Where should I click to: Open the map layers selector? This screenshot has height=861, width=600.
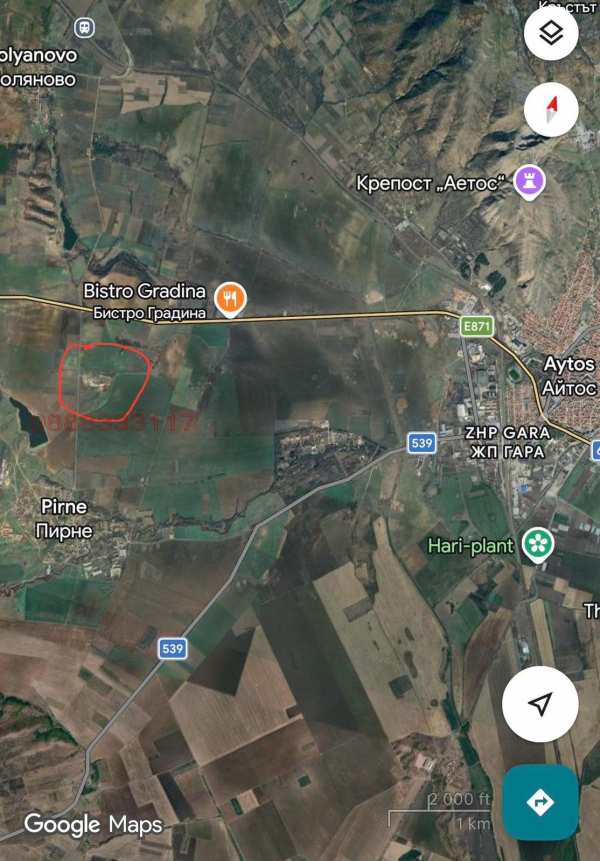coord(551,34)
